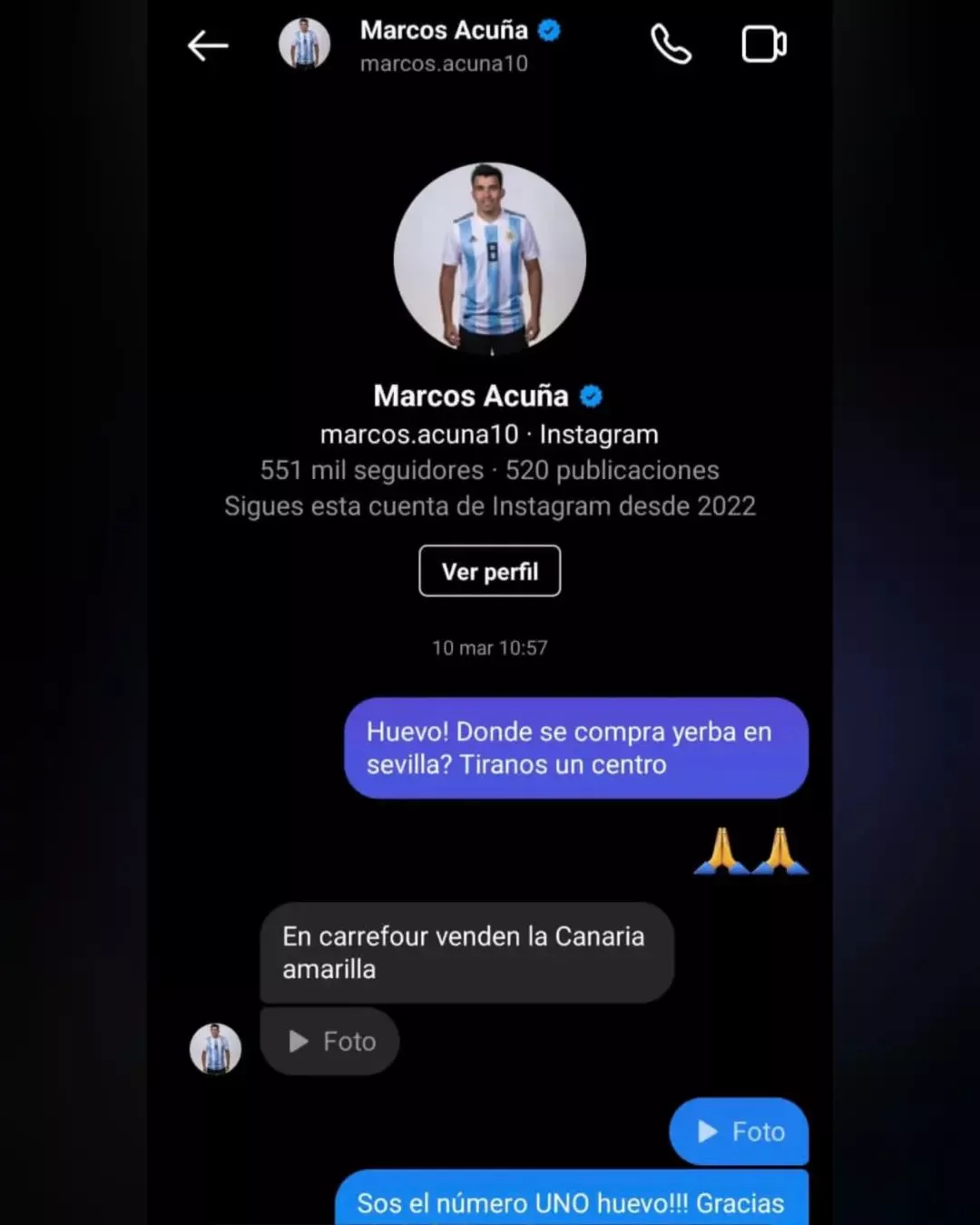
Task: Open chat details from the header name
Action: 444,31
